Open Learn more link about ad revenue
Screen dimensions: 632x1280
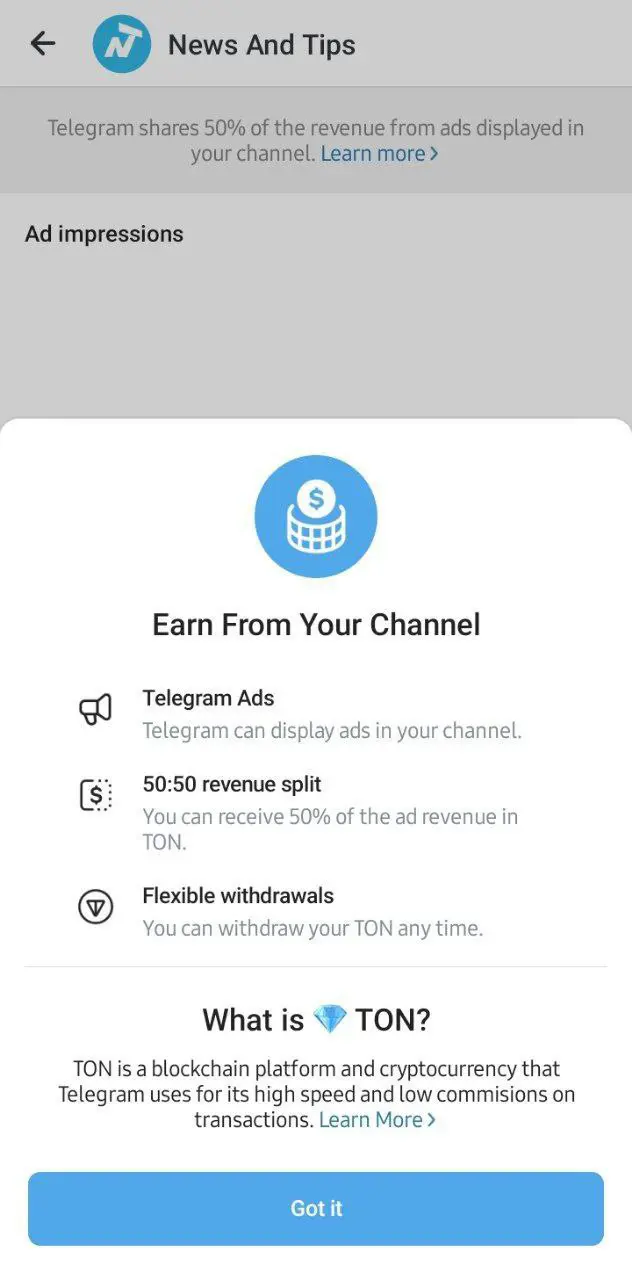click(x=379, y=154)
